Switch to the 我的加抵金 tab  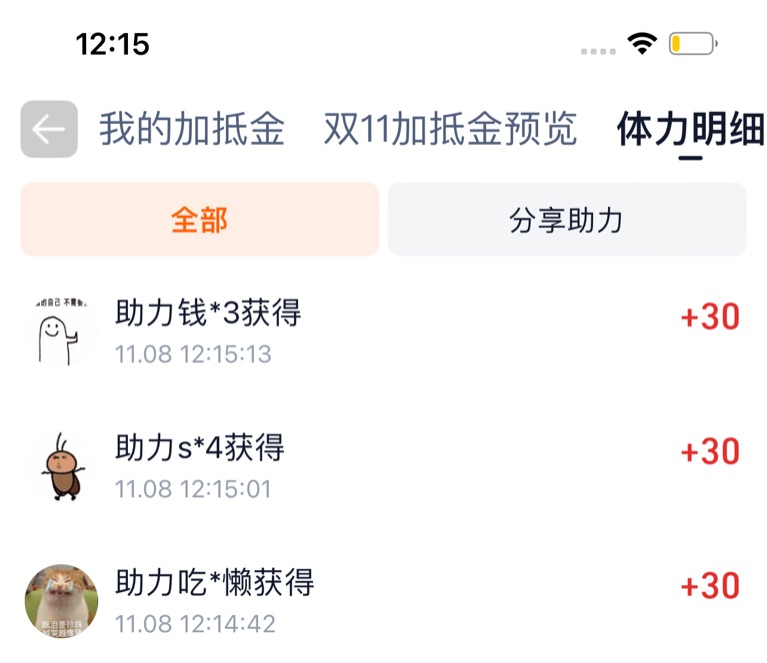pos(192,130)
